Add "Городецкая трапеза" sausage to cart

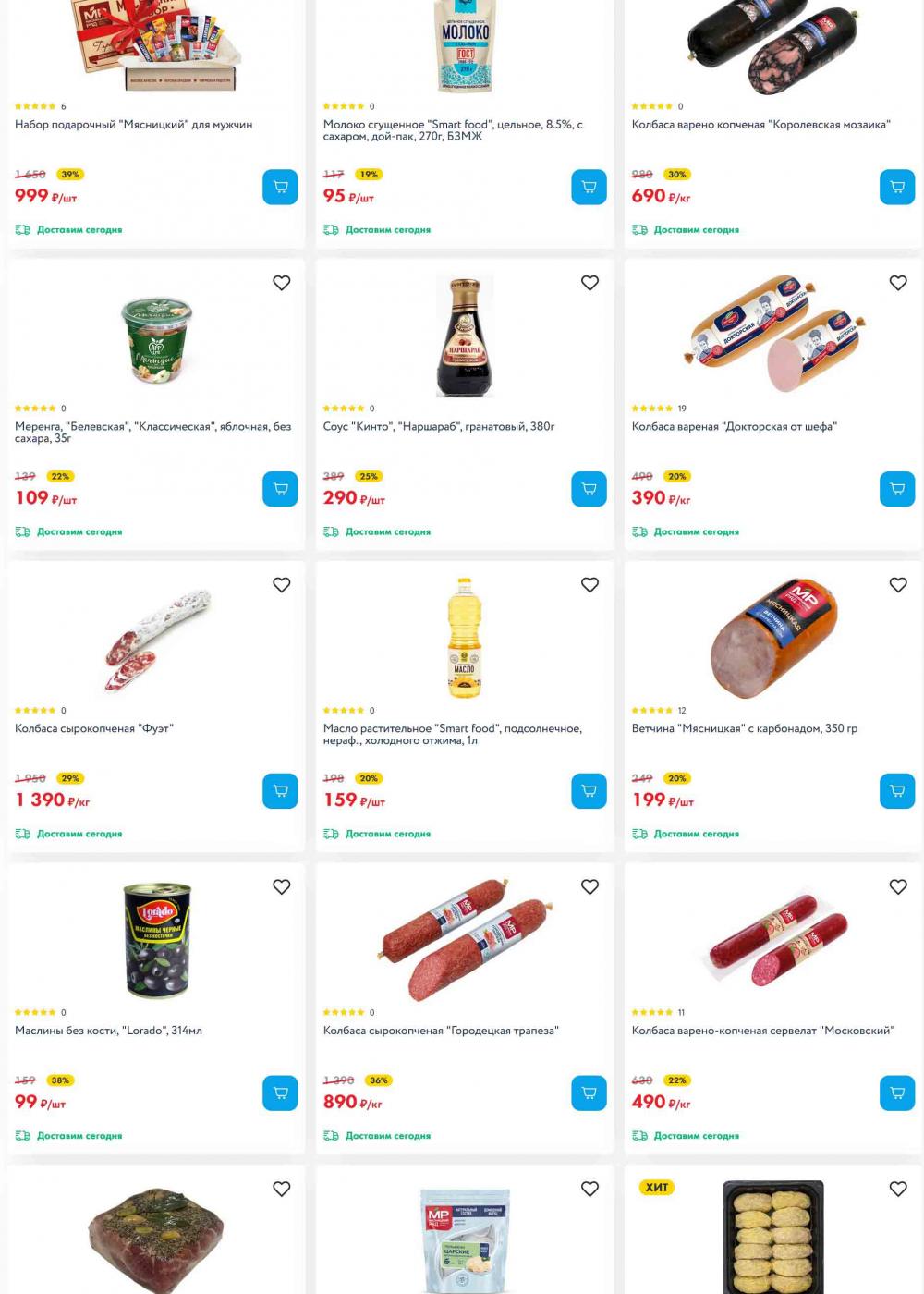click(589, 1093)
